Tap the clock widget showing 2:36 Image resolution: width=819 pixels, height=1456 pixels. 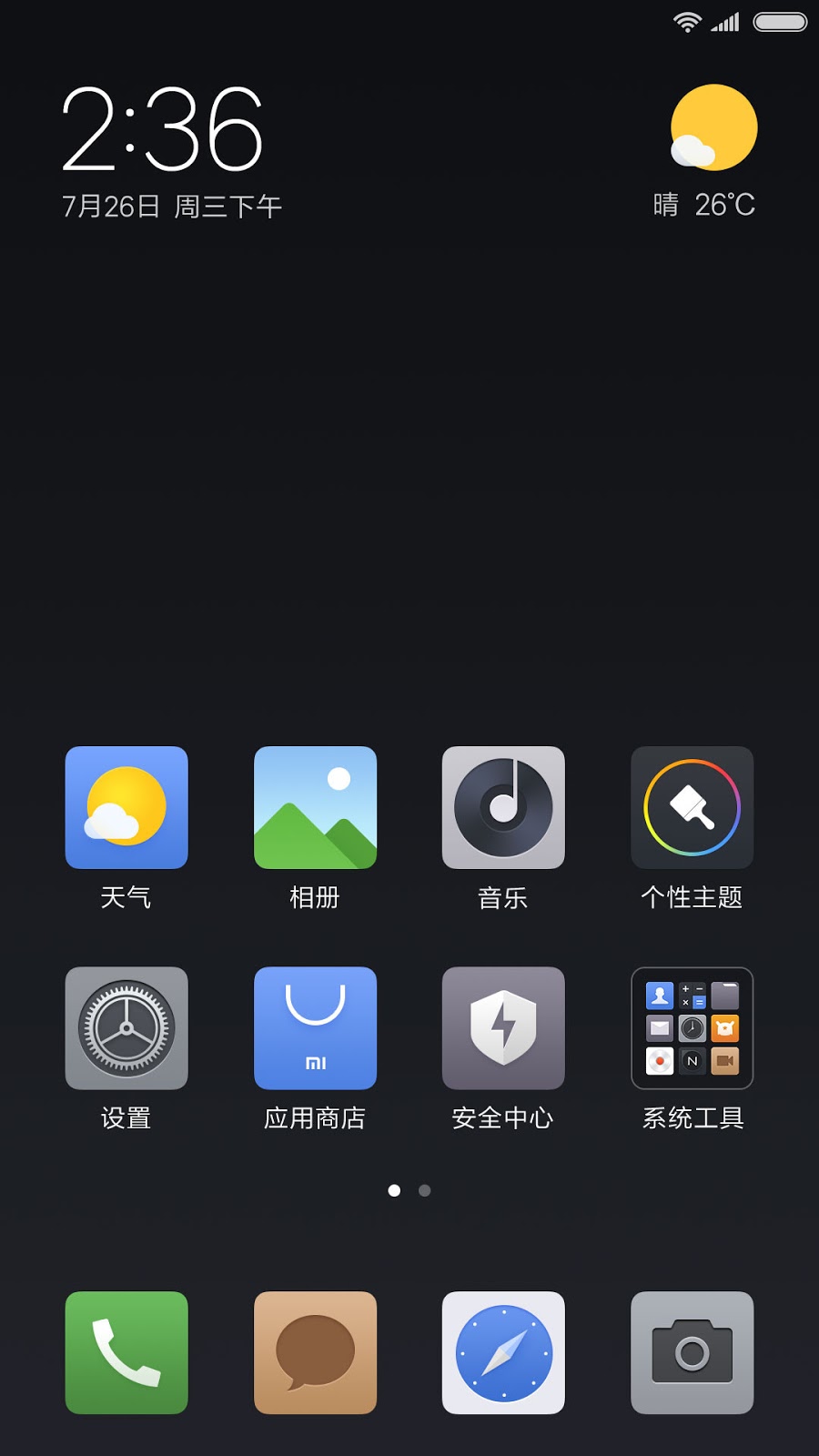tap(164, 129)
